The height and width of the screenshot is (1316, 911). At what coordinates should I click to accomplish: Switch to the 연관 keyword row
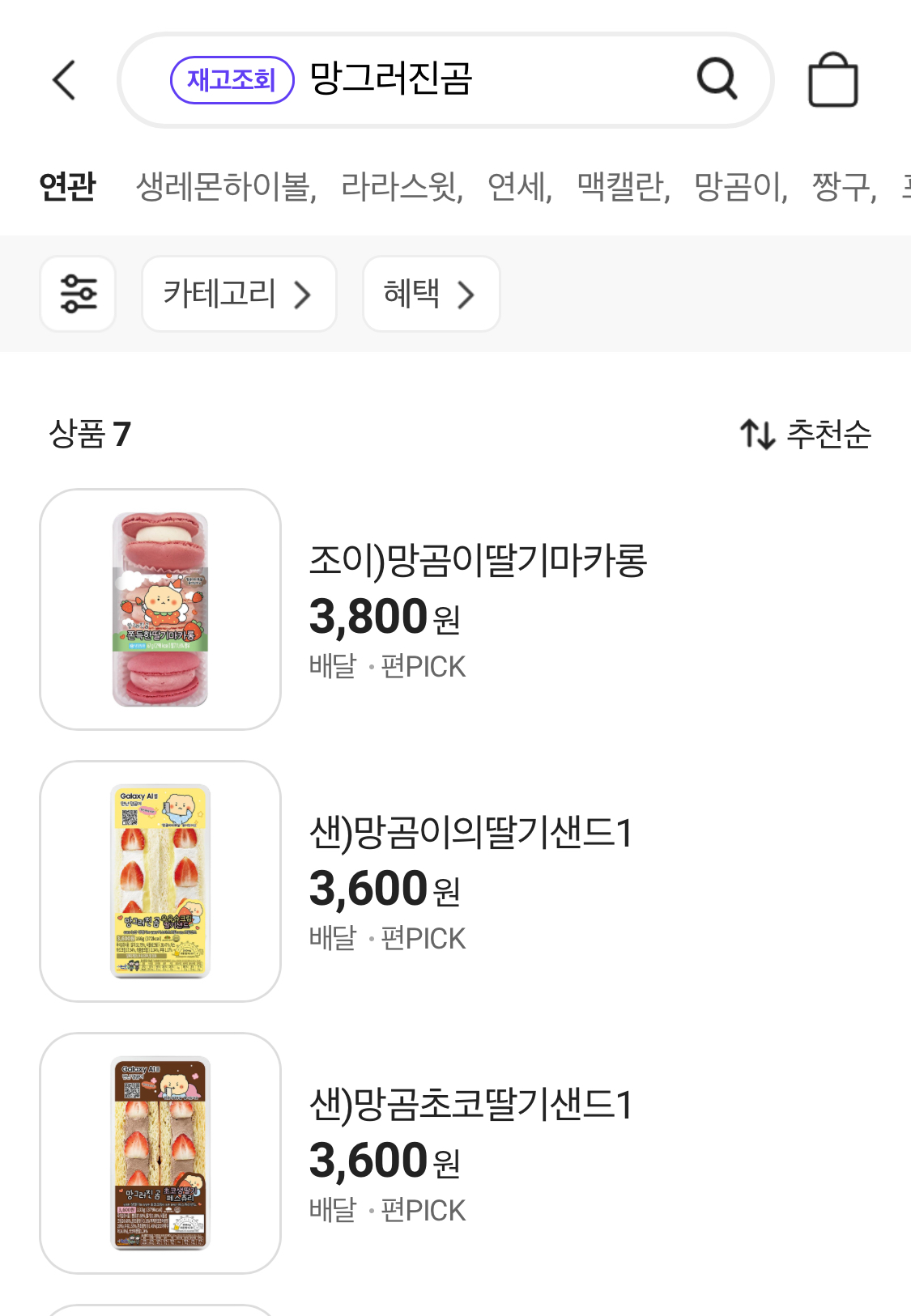pyautogui.click(x=67, y=186)
